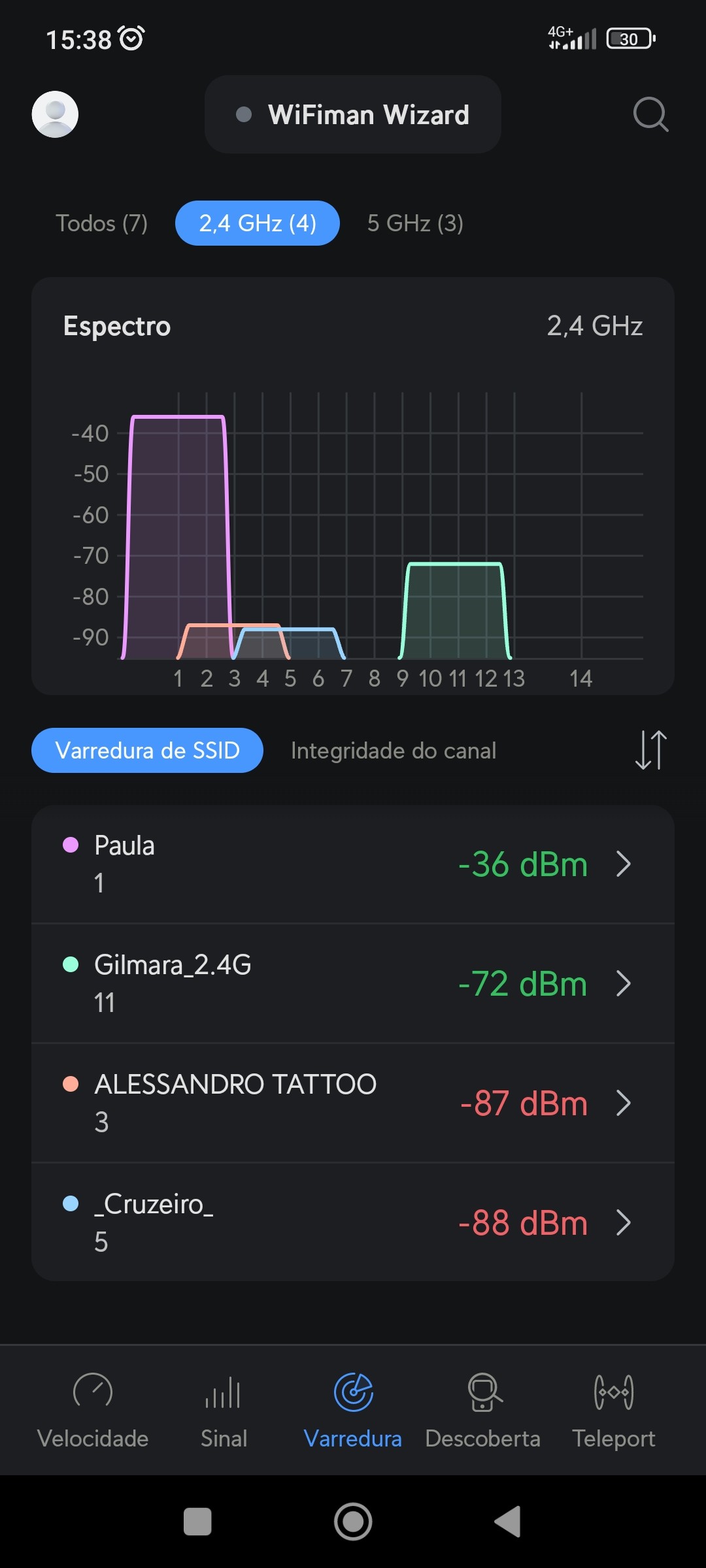Show all networks with Todos (7)

(x=101, y=223)
